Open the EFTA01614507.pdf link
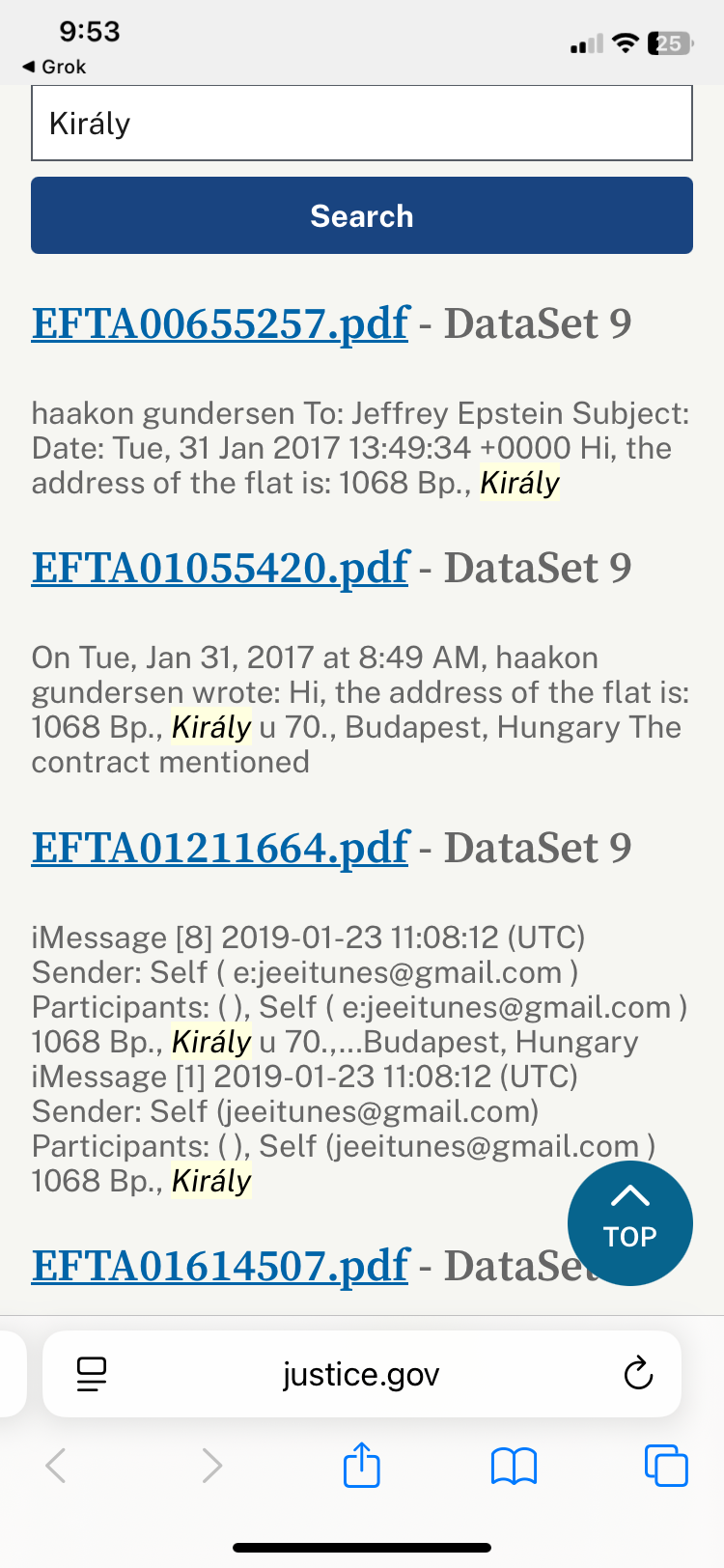 click(220, 1265)
